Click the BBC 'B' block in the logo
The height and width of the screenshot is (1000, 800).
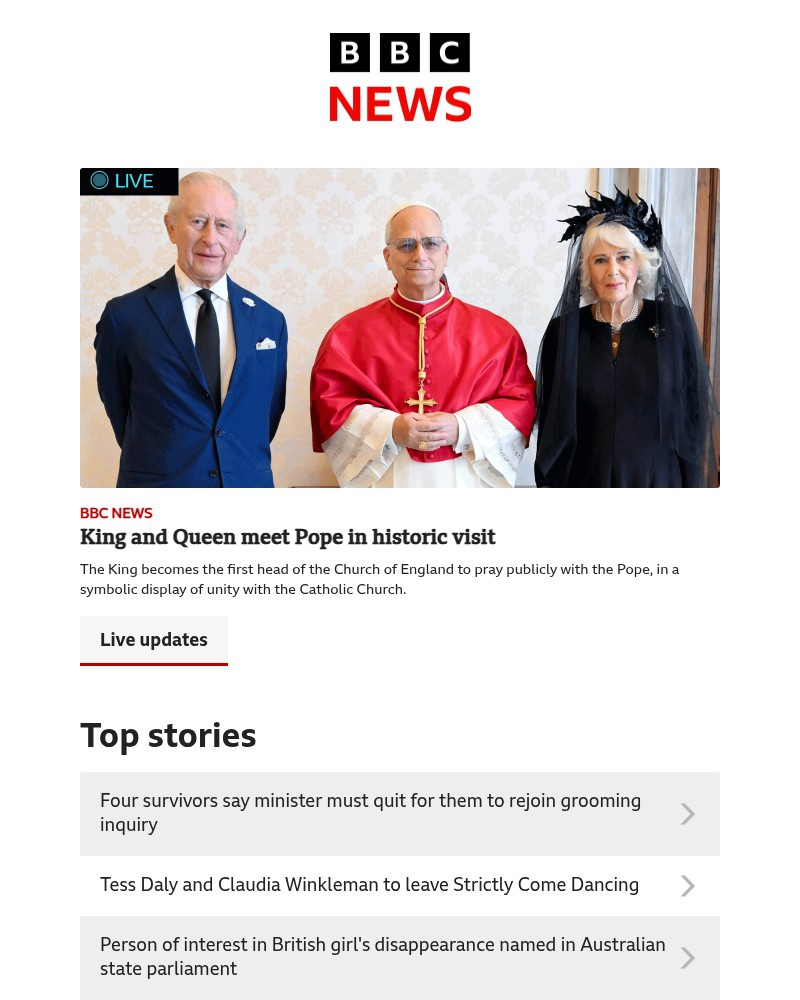point(350,53)
